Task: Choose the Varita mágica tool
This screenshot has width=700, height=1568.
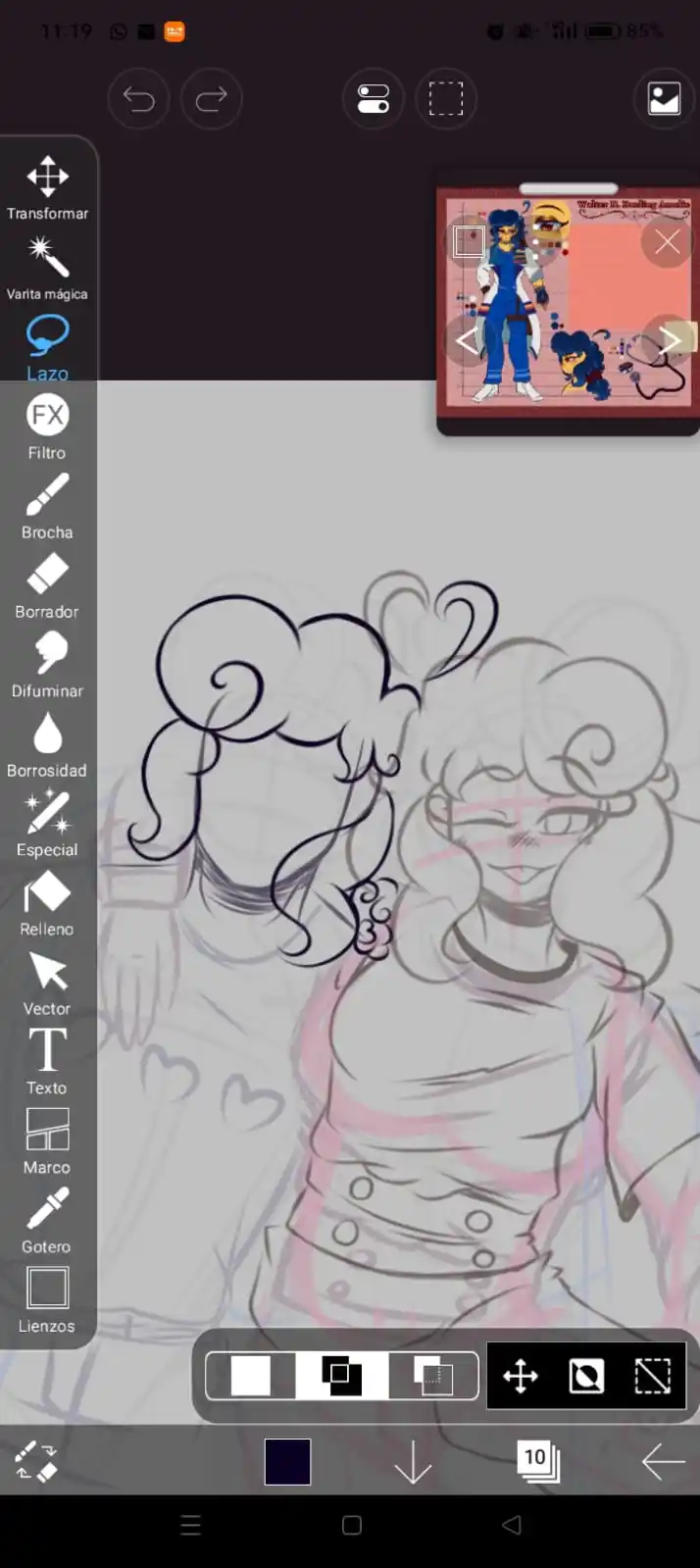Action: click(47, 267)
